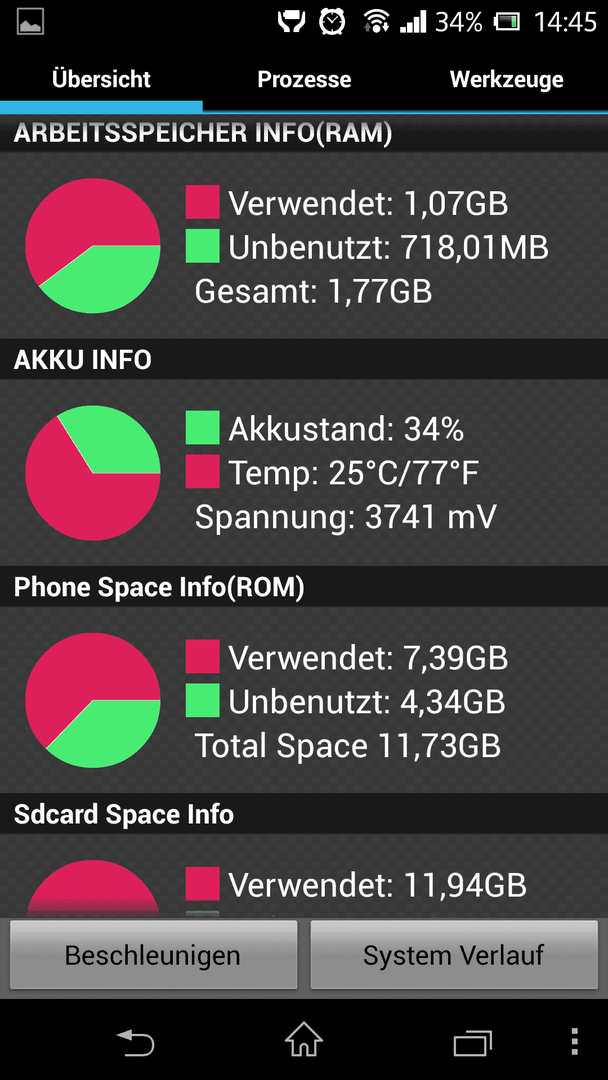Switch to the Prozesse tab
Viewport: 608px width, 1080px height.
(304, 80)
